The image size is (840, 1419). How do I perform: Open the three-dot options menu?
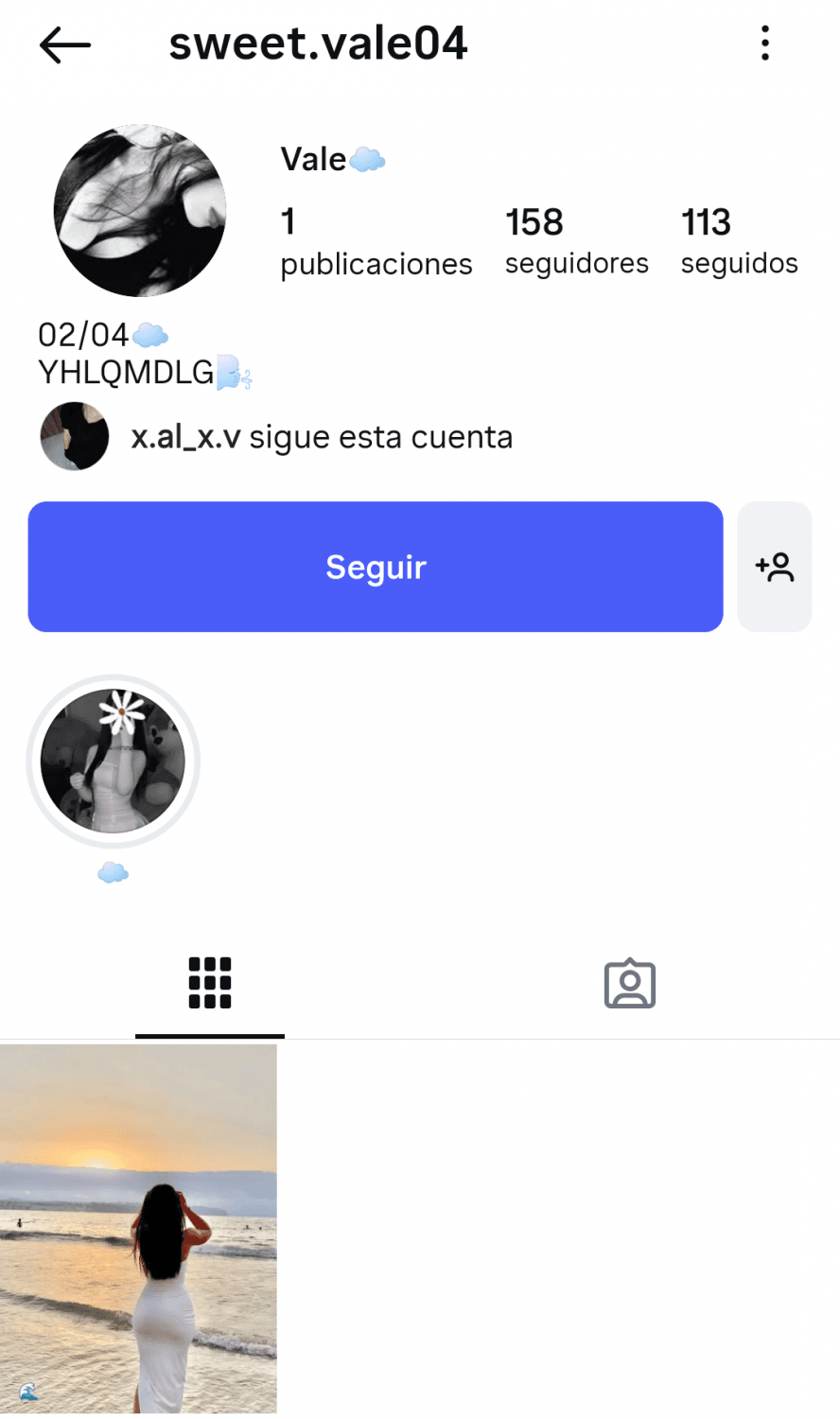[x=764, y=44]
